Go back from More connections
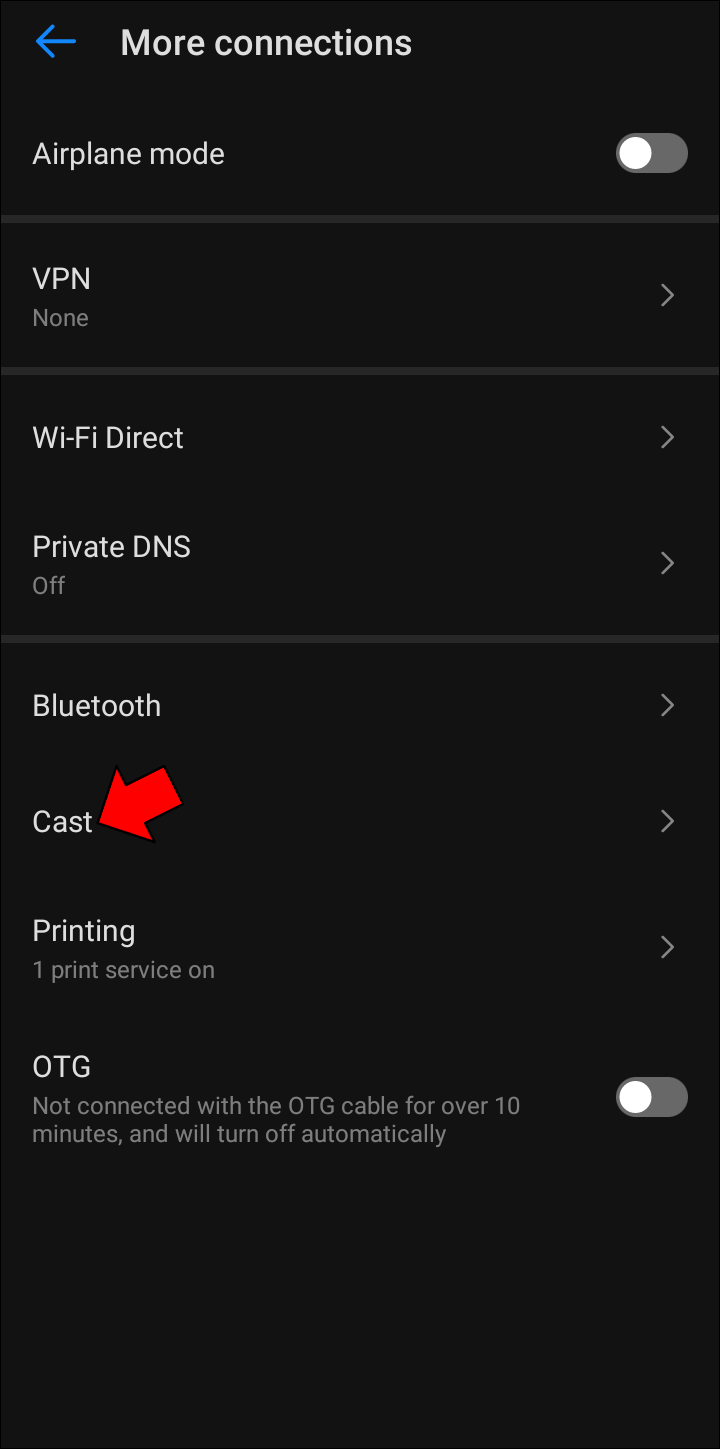The height and width of the screenshot is (1449, 720). (56, 42)
